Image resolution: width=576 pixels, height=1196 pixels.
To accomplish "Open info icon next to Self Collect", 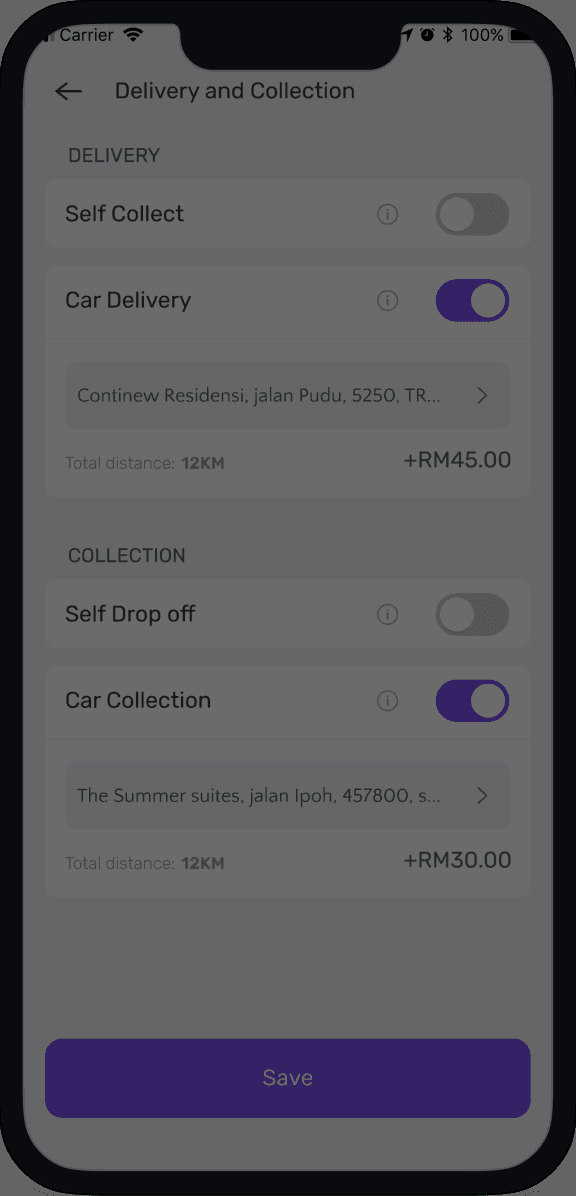I will tap(388, 215).
